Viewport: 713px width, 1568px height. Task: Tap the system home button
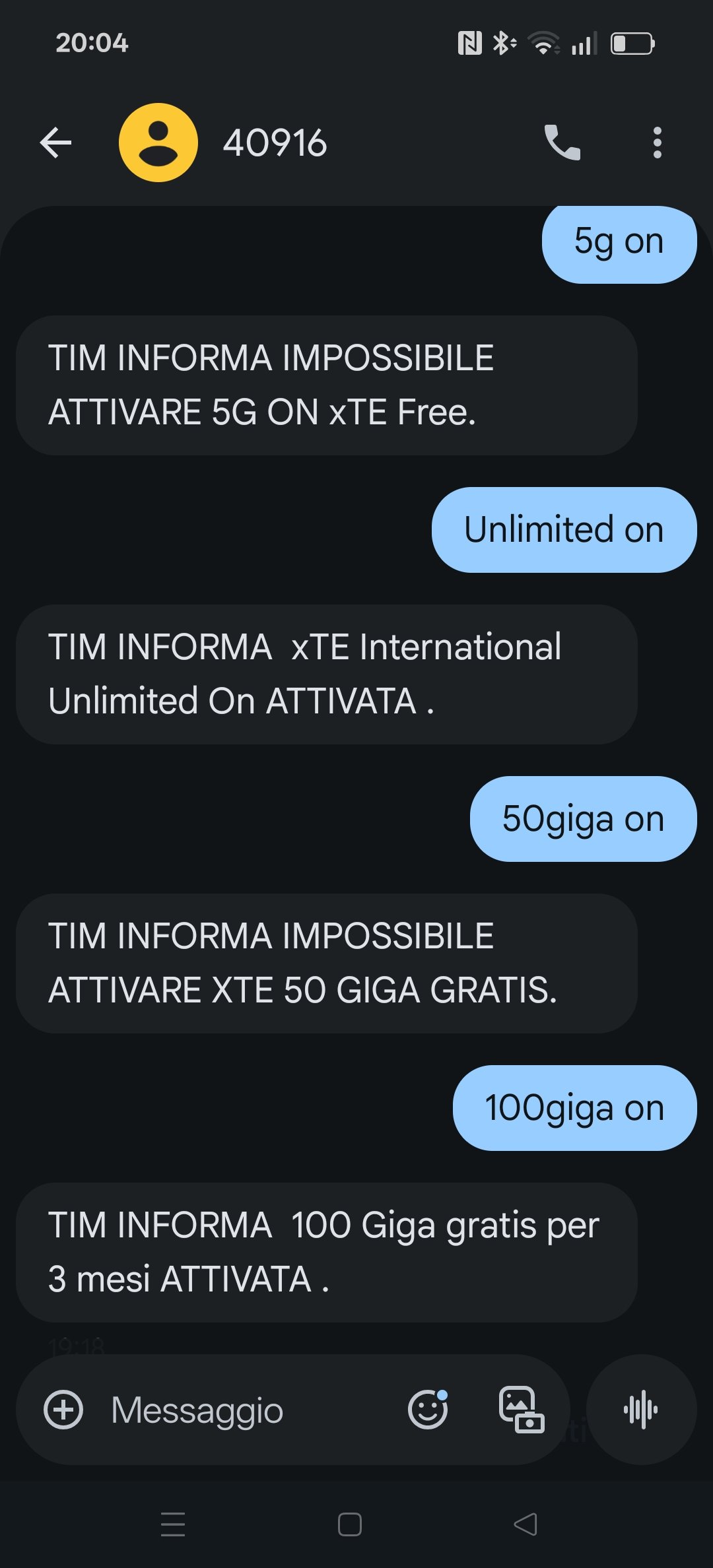tap(349, 1524)
